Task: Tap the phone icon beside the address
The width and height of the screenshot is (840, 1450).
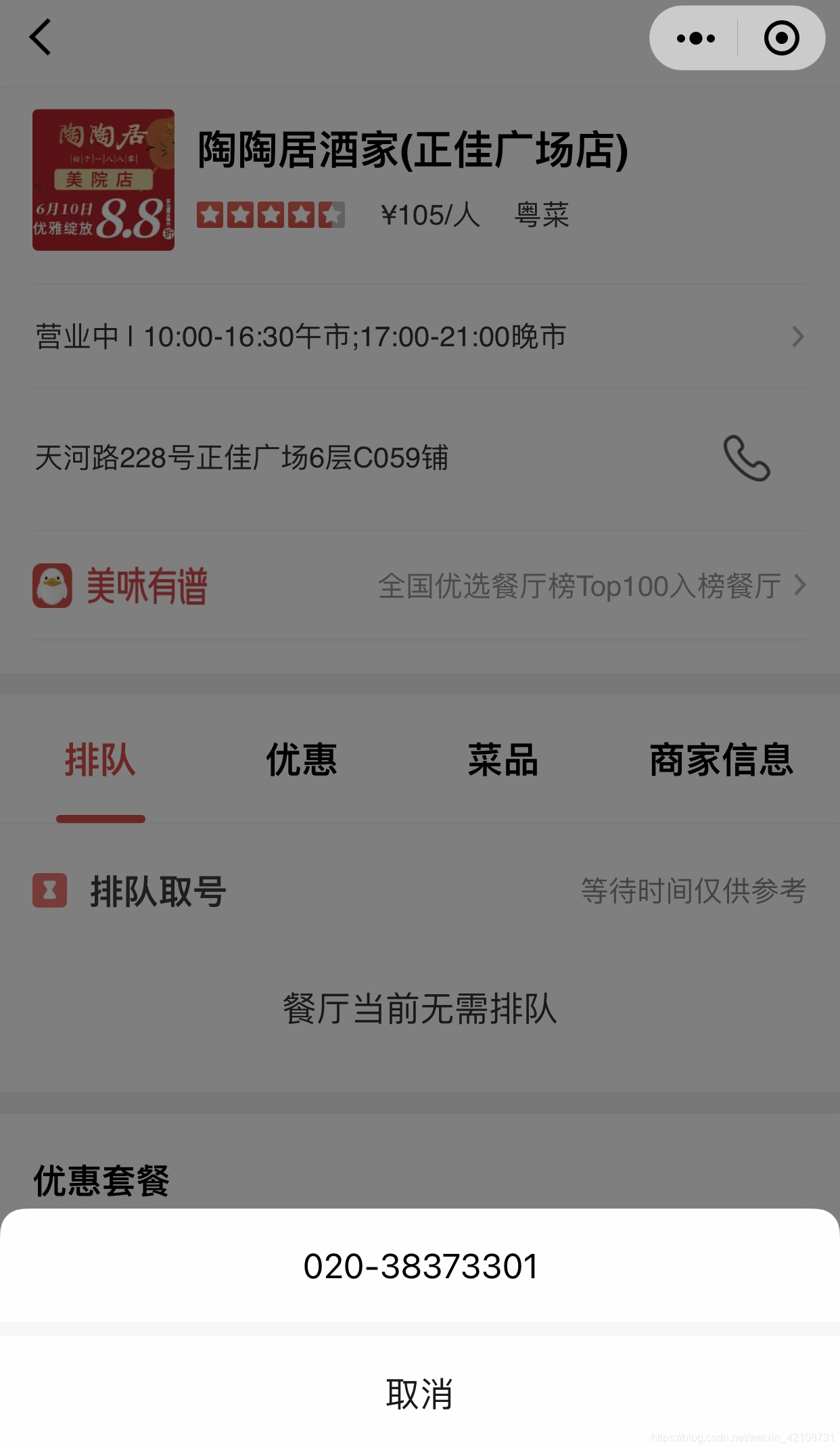Action: pos(747,459)
